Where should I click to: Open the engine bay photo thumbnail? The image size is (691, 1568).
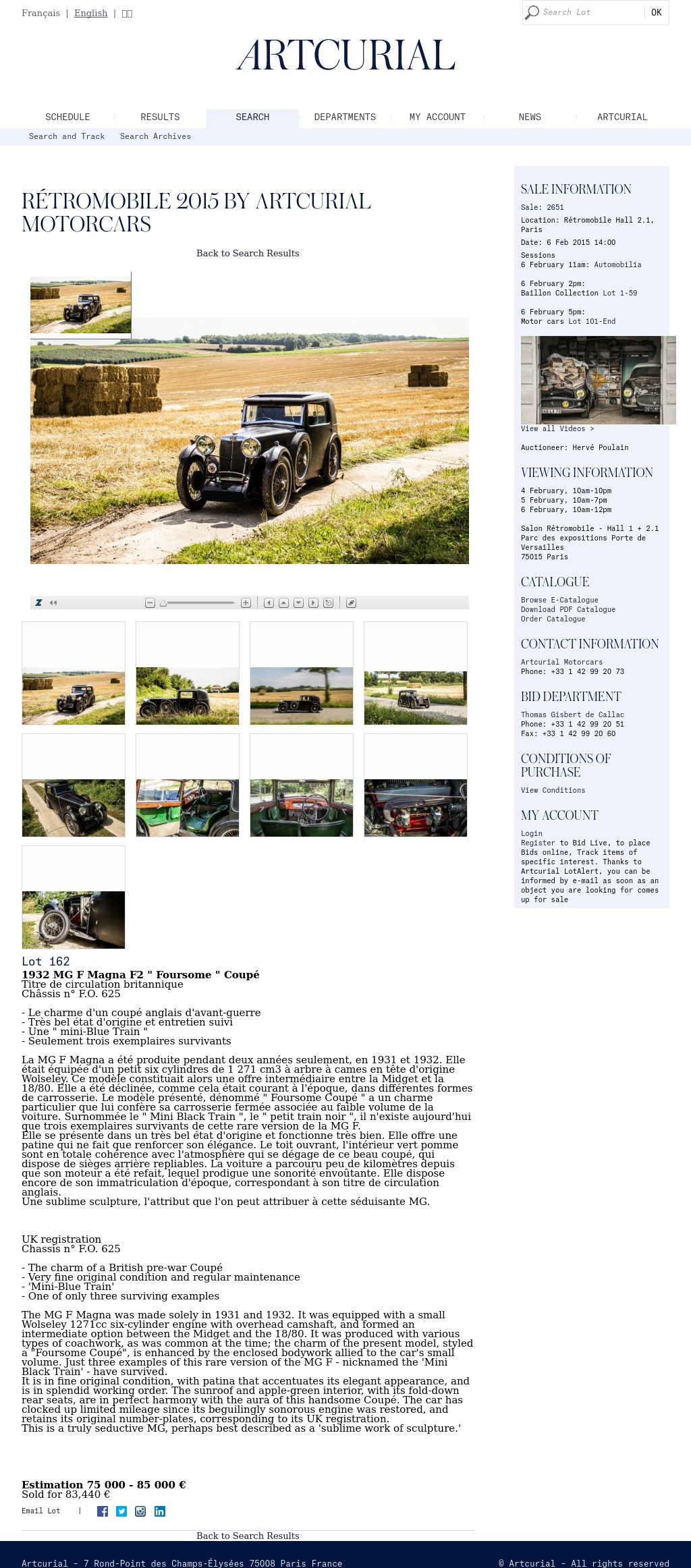(x=416, y=808)
